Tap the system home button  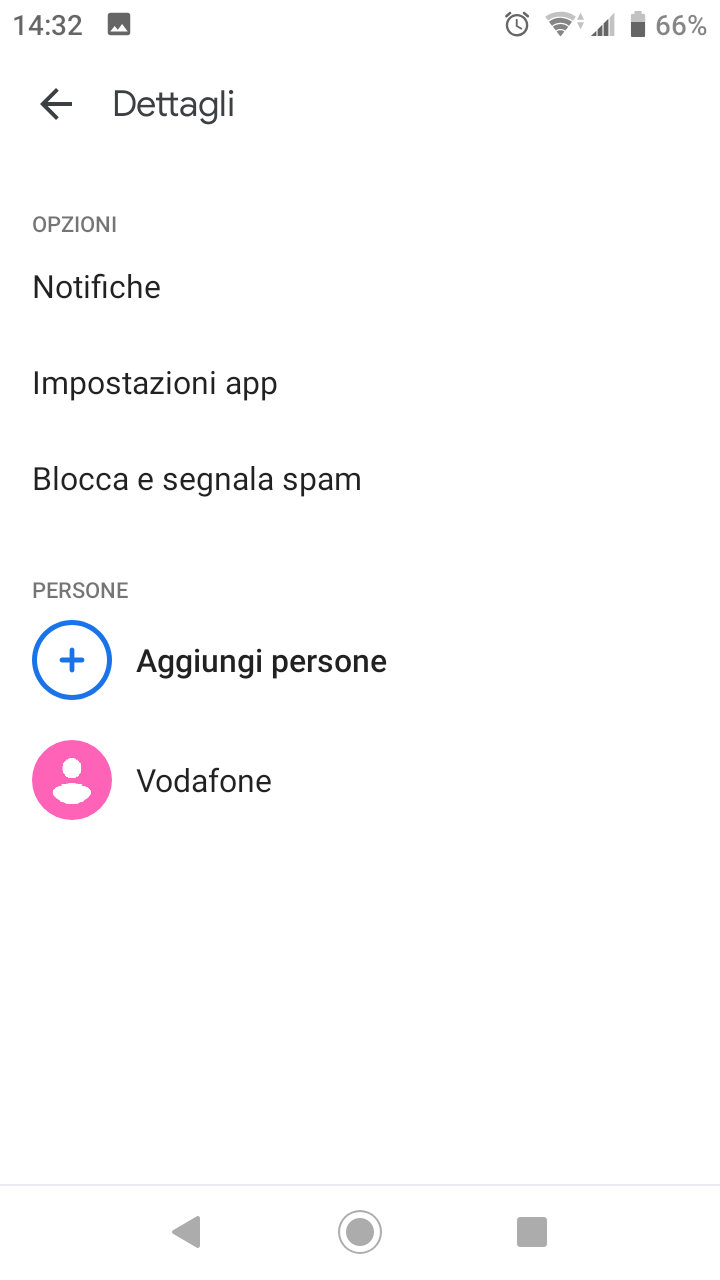pyautogui.click(x=360, y=1231)
